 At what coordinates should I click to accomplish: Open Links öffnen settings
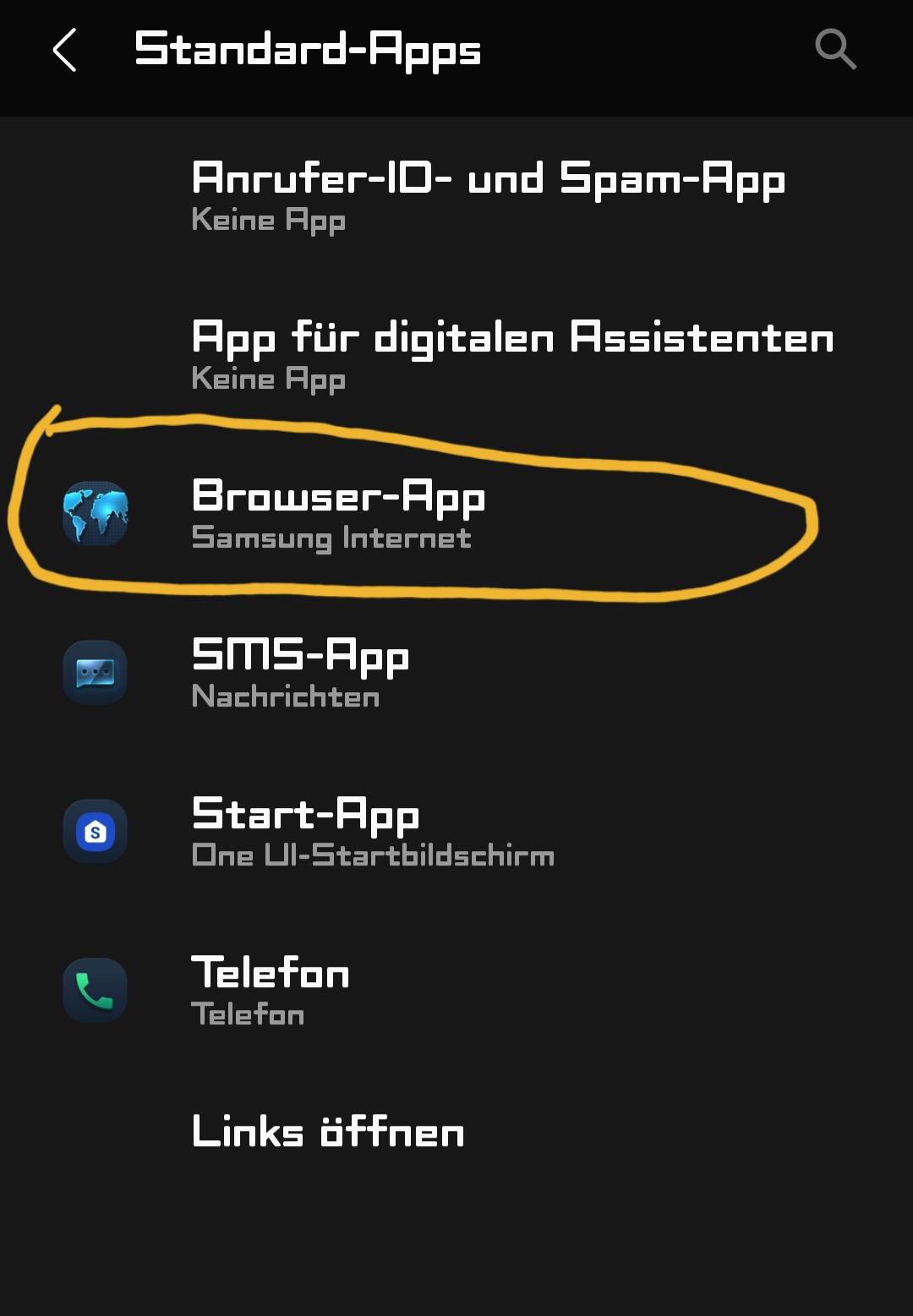click(328, 1132)
